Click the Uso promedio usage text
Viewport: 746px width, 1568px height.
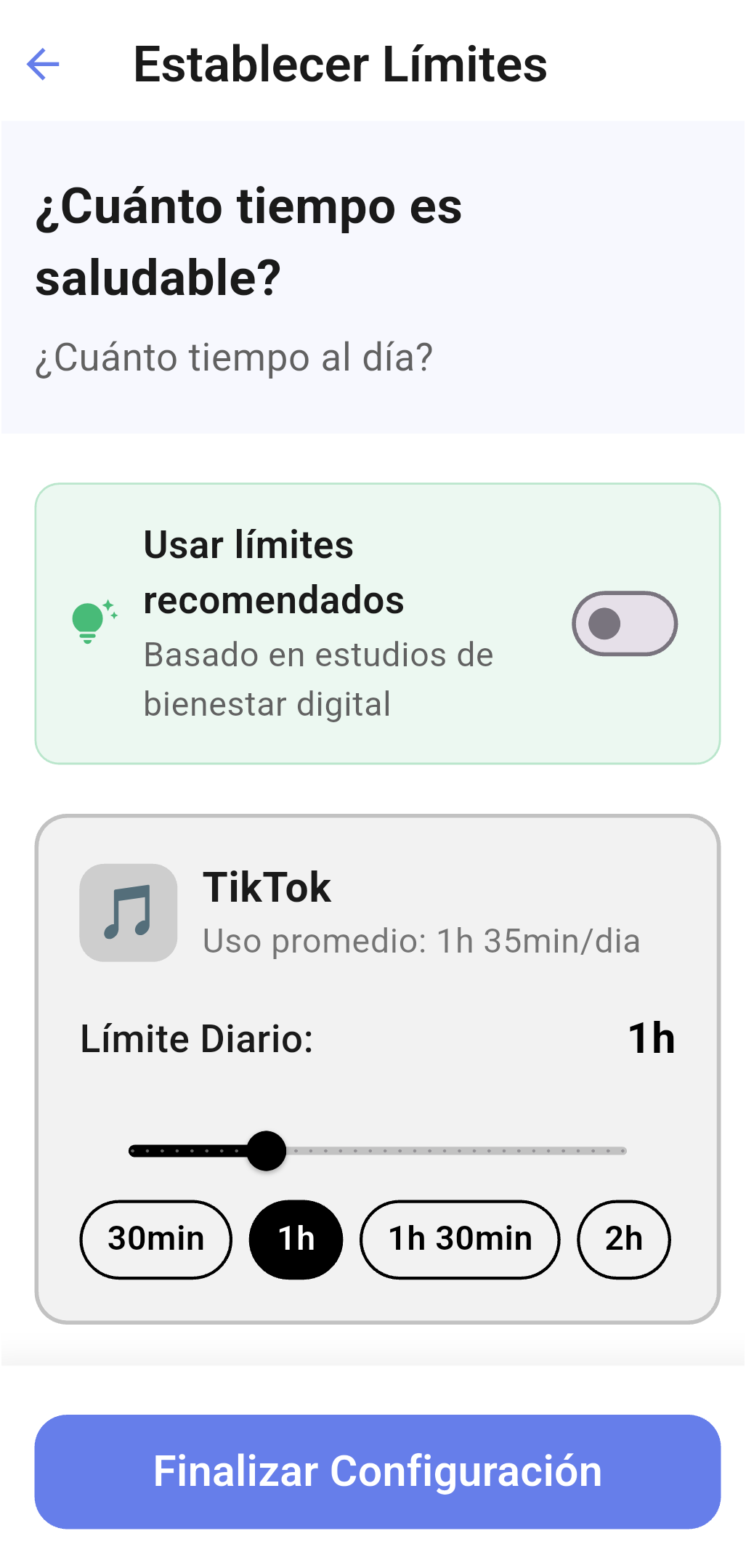[421, 939]
